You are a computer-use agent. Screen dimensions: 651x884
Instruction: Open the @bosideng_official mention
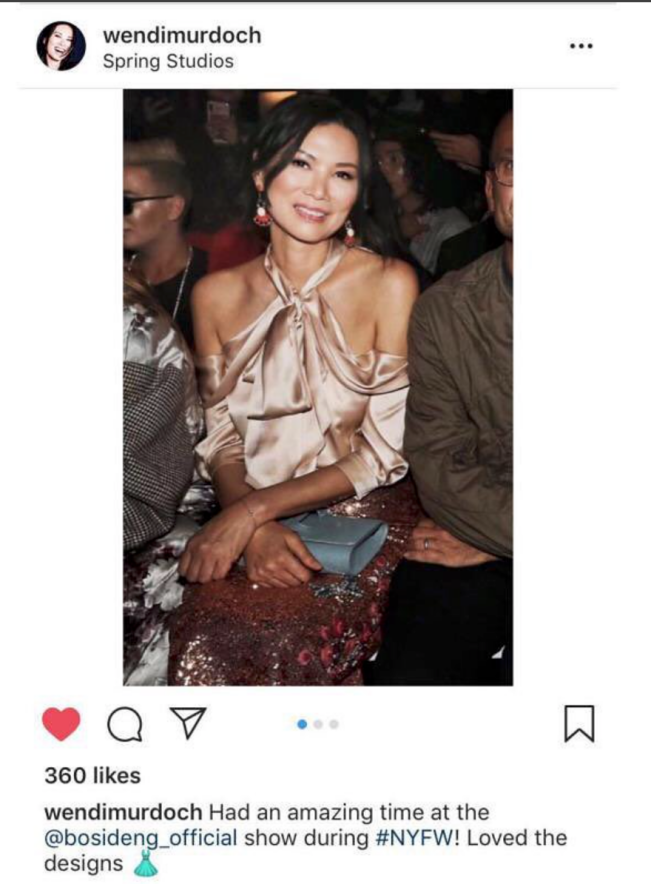click(x=140, y=838)
